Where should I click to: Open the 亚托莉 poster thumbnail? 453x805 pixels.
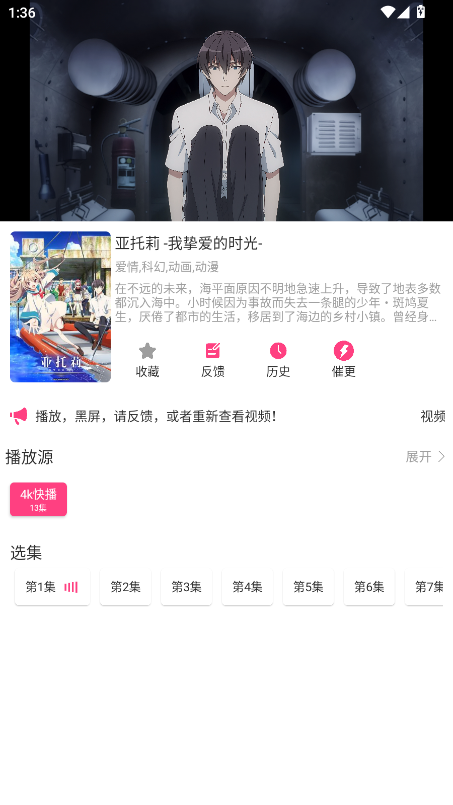click(61, 306)
